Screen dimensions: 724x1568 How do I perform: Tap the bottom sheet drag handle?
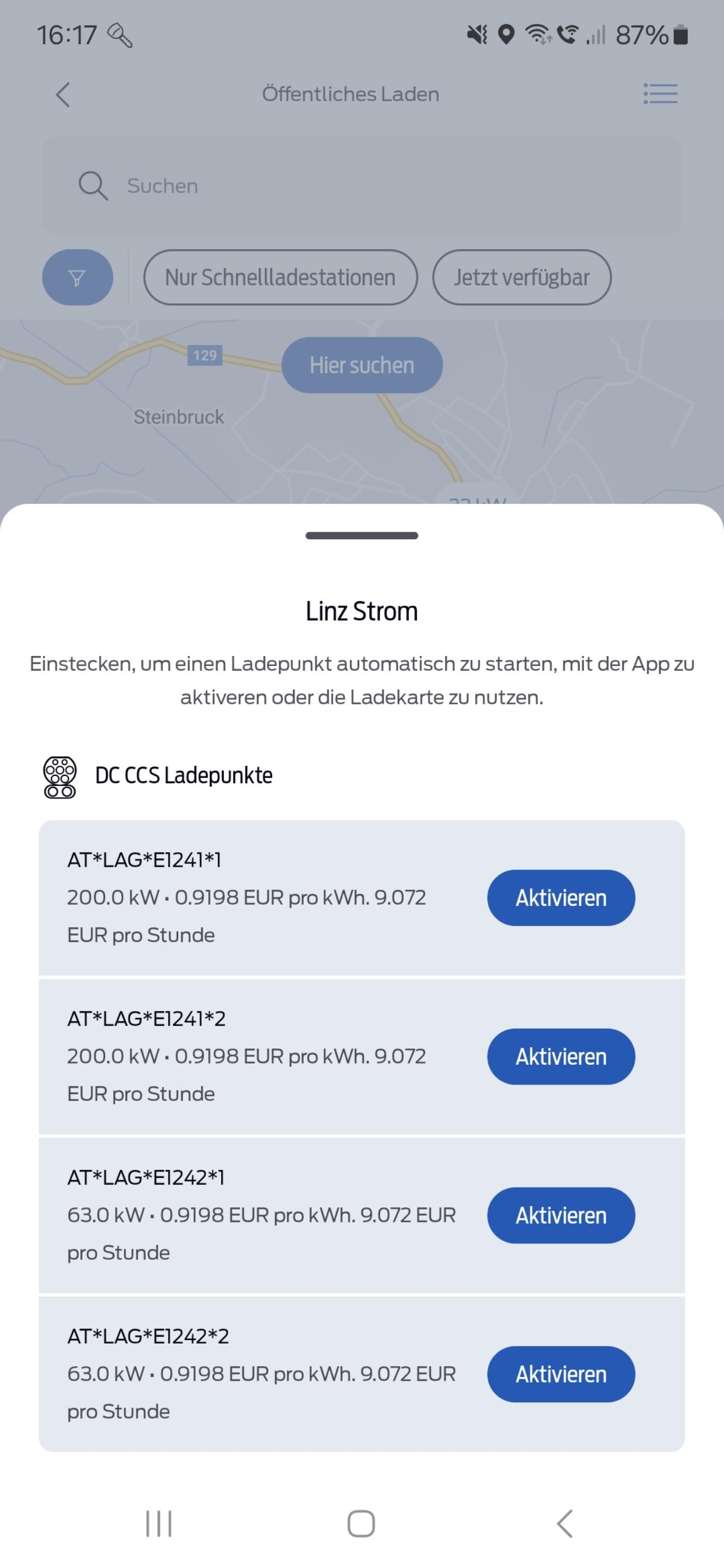(x=361, y=535)
